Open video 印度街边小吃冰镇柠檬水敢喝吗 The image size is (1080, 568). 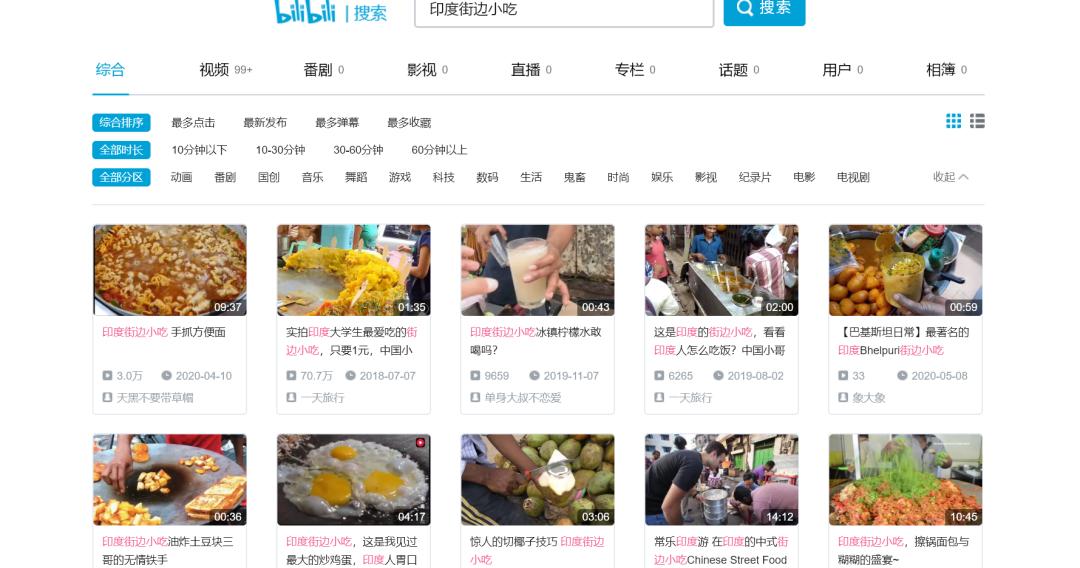pos(537,270)
